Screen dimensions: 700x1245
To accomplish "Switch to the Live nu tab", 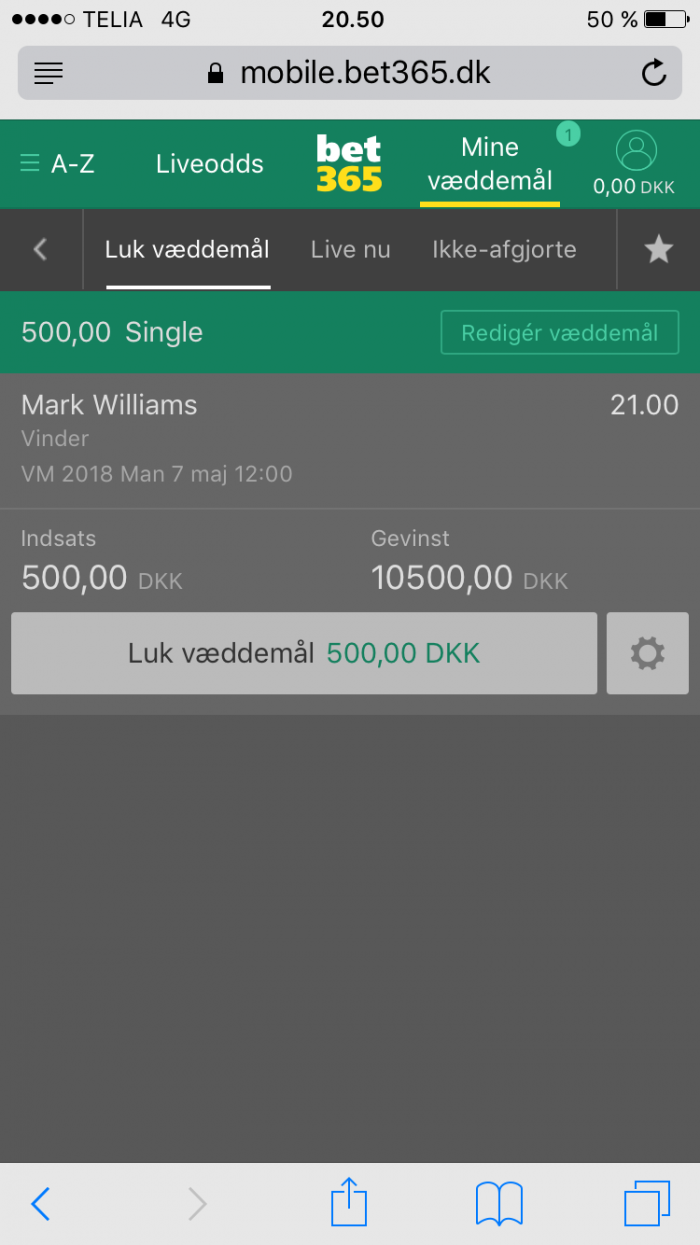I will [x=350, y=250].
